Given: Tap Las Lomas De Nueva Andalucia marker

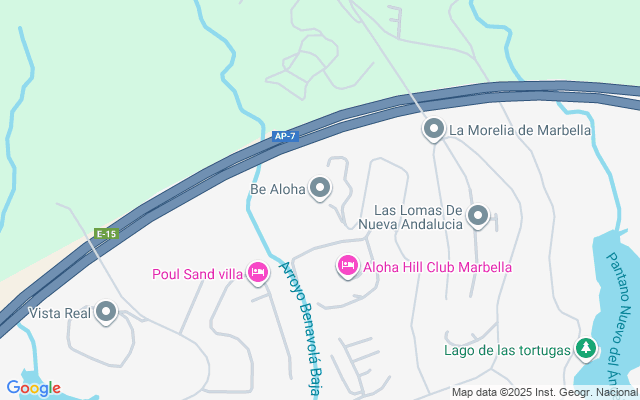Looking at the screenshot, I should click(478, 215).
